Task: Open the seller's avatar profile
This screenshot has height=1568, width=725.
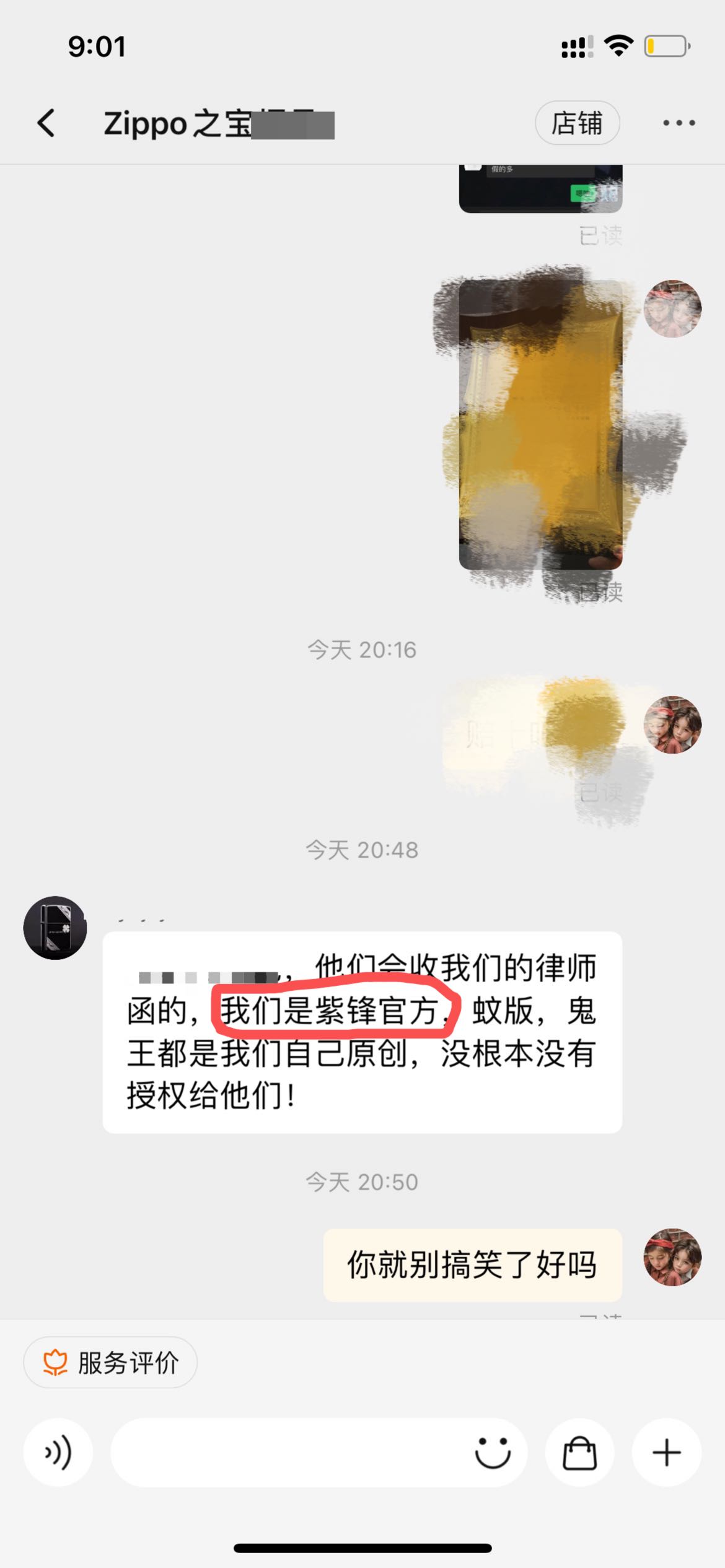Action: [55, 928]
